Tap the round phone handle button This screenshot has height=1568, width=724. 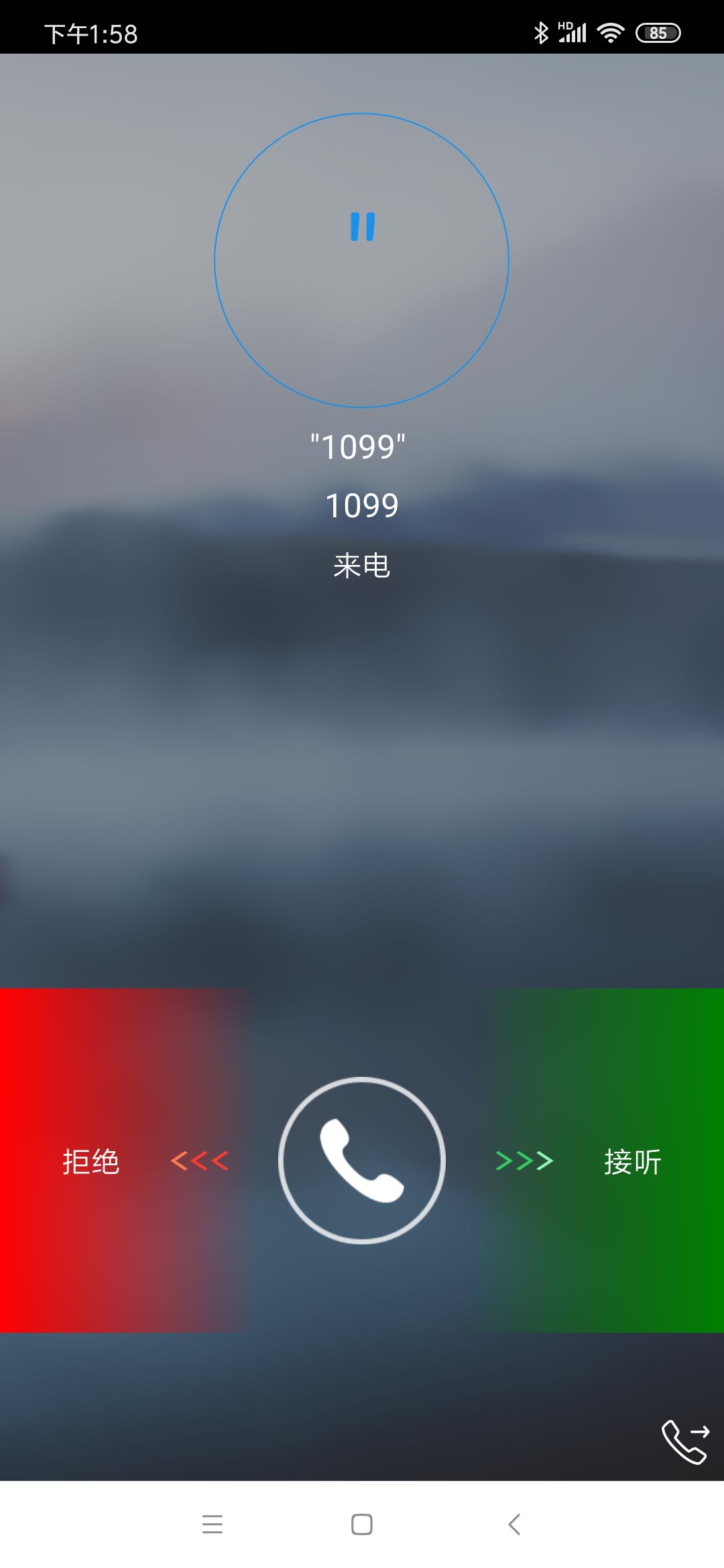[362, 1161]
